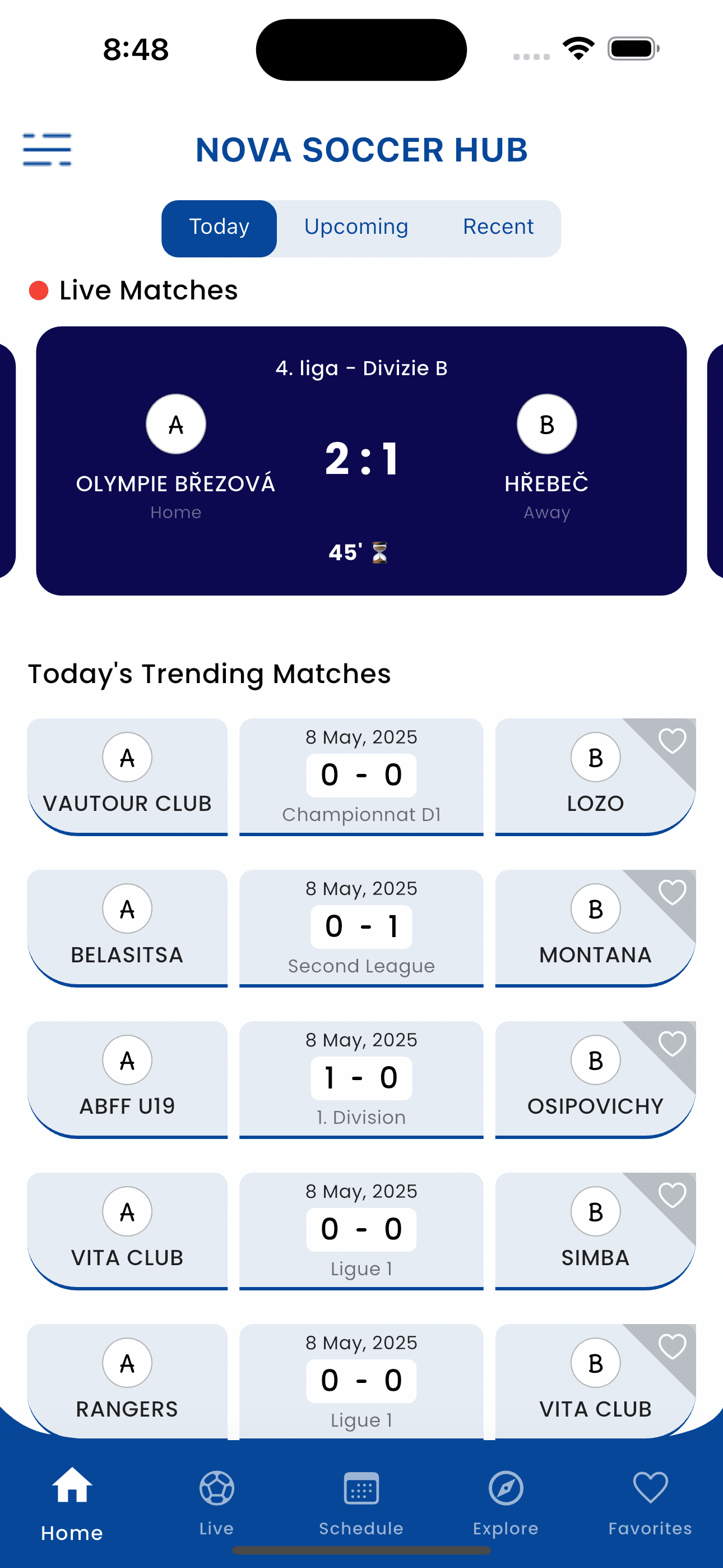This screenshot has width=723, height=1568.
Task: Favorite the Belasitsa vs Montana match
Action: 672,893
